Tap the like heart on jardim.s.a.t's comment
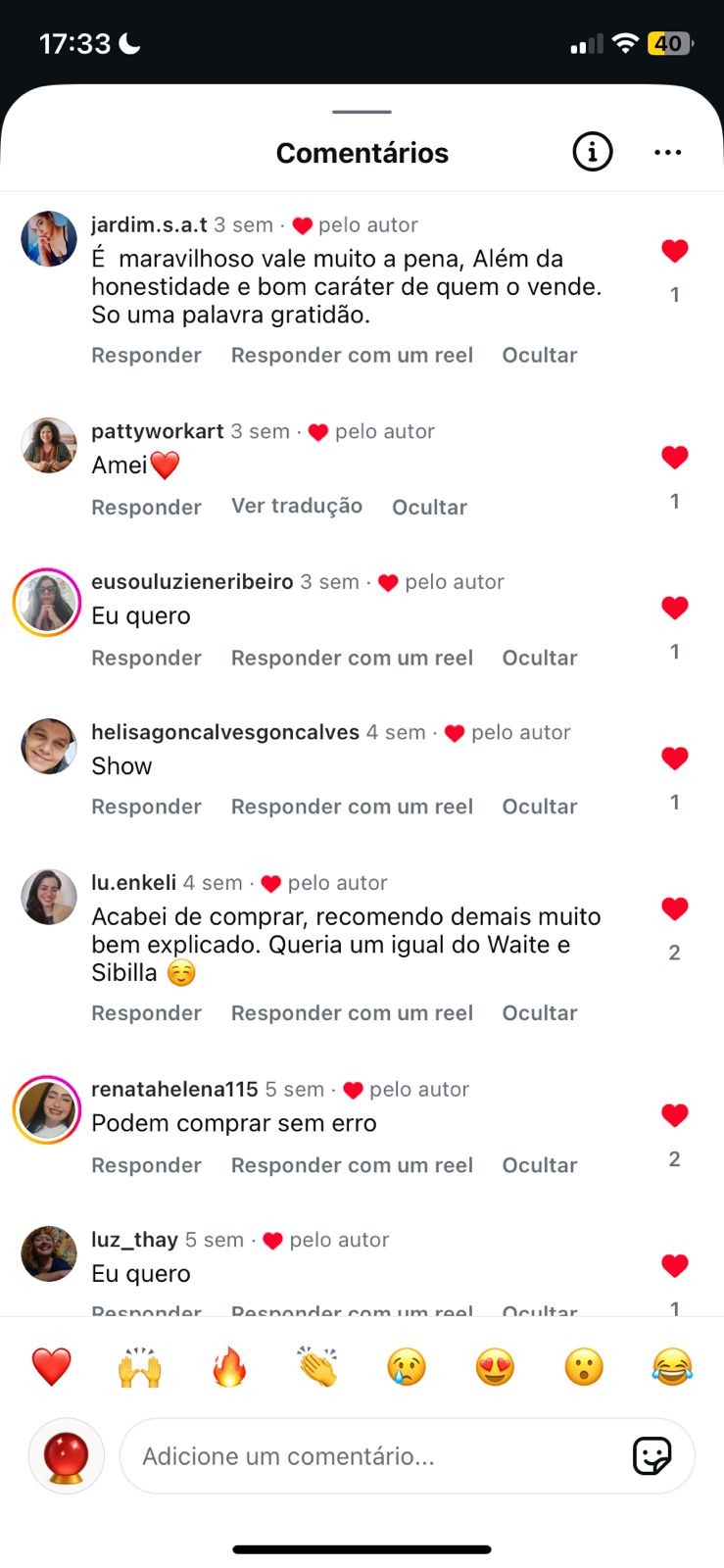The image size is (724, 1568). coord(674,251)
